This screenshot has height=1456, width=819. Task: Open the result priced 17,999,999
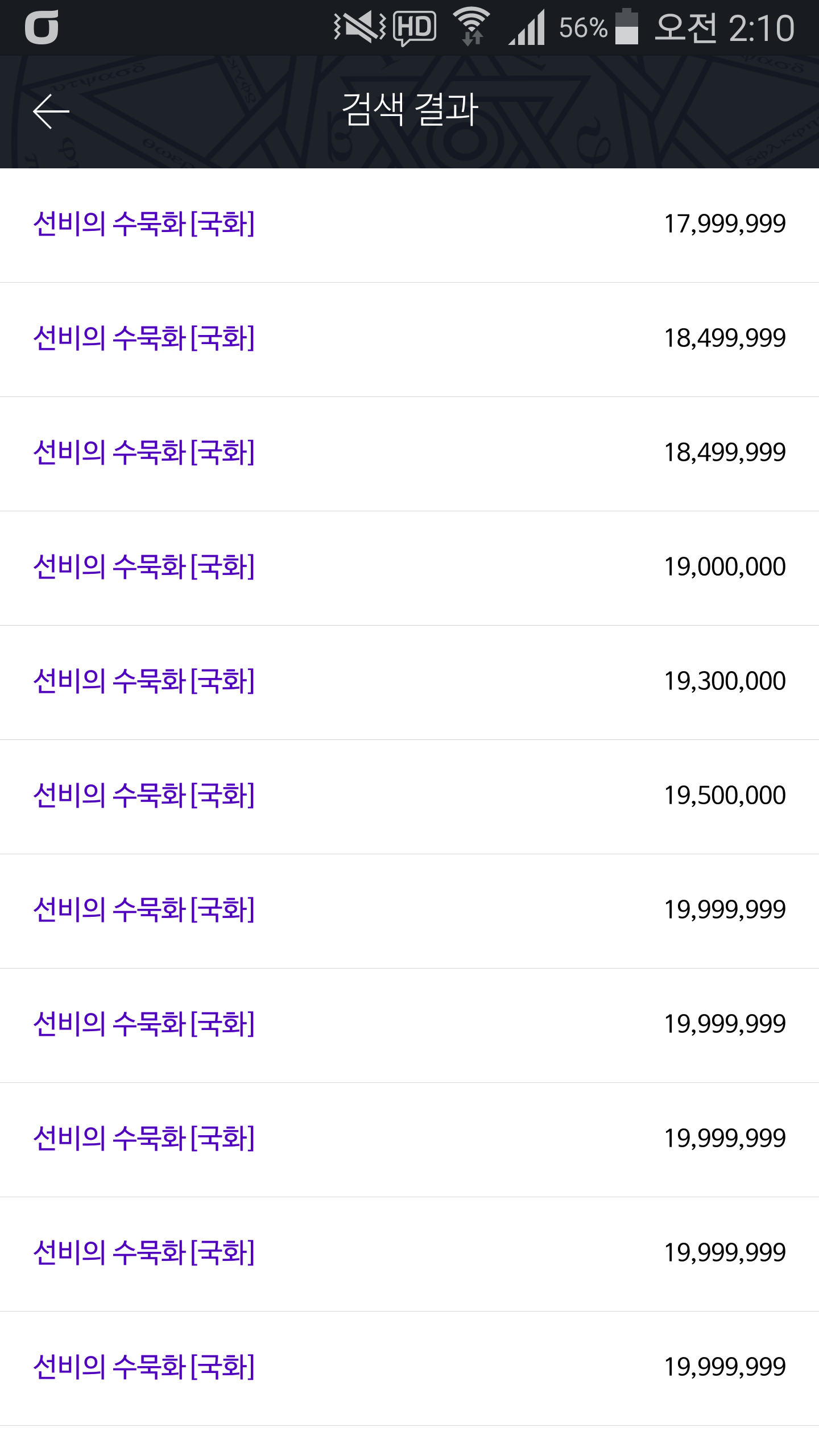pyautogui.click(x=409, y=225)
